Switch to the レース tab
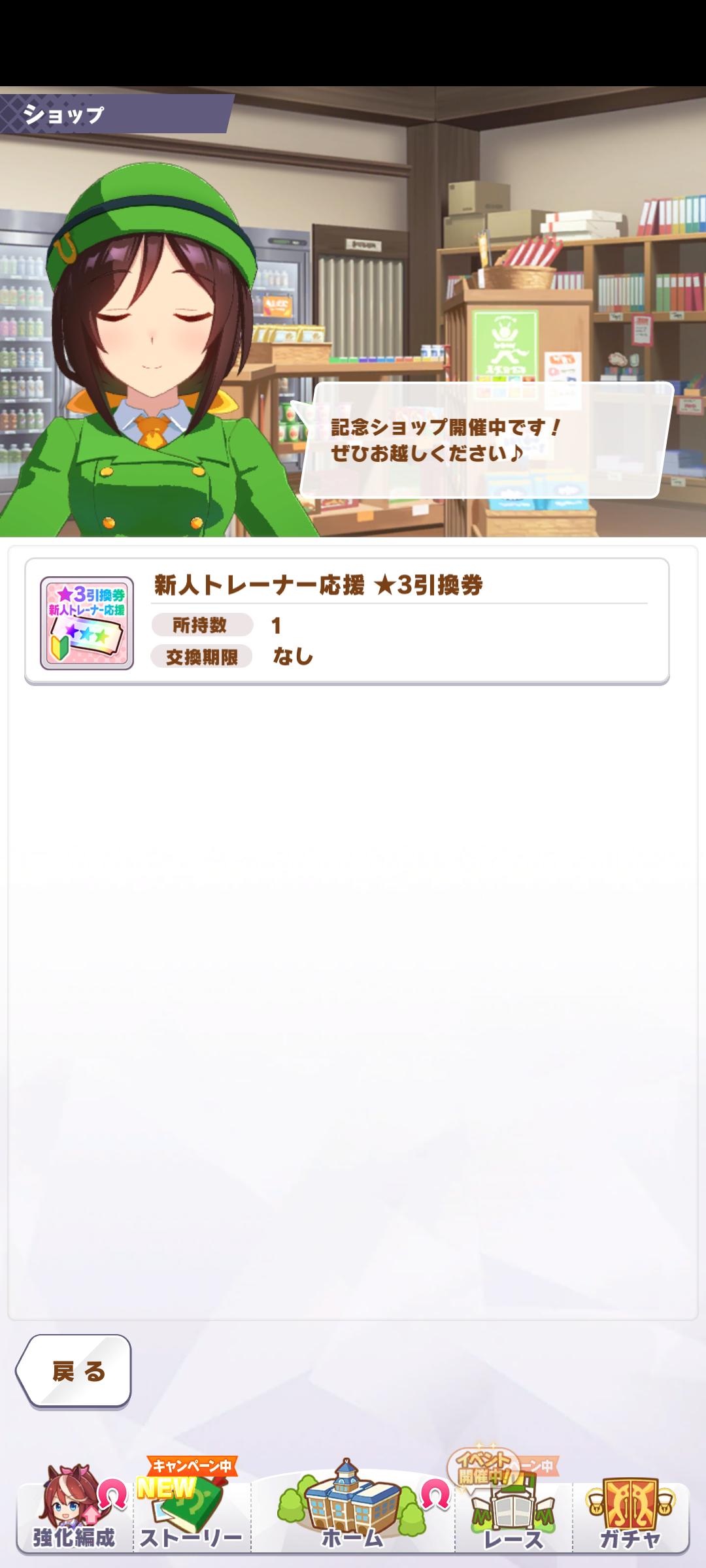 point(514,1516)
